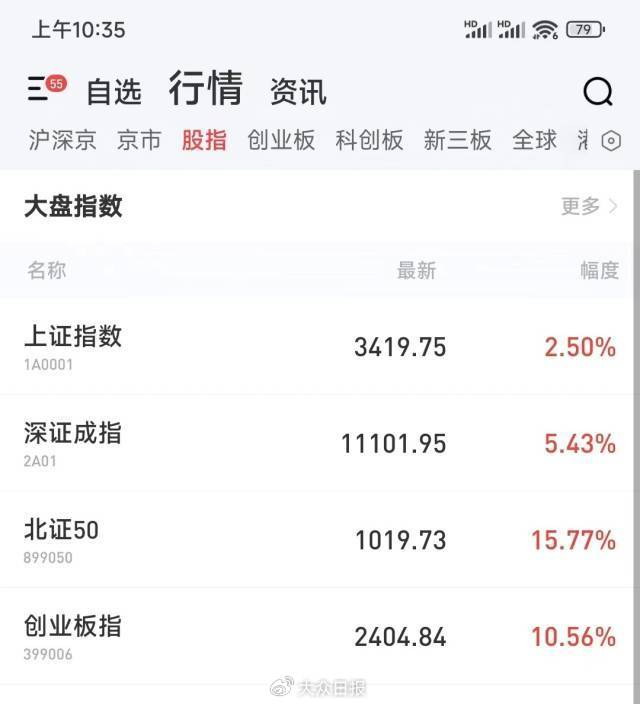
Task: Open the 深证成指 index row
Action: click(320, 443)
